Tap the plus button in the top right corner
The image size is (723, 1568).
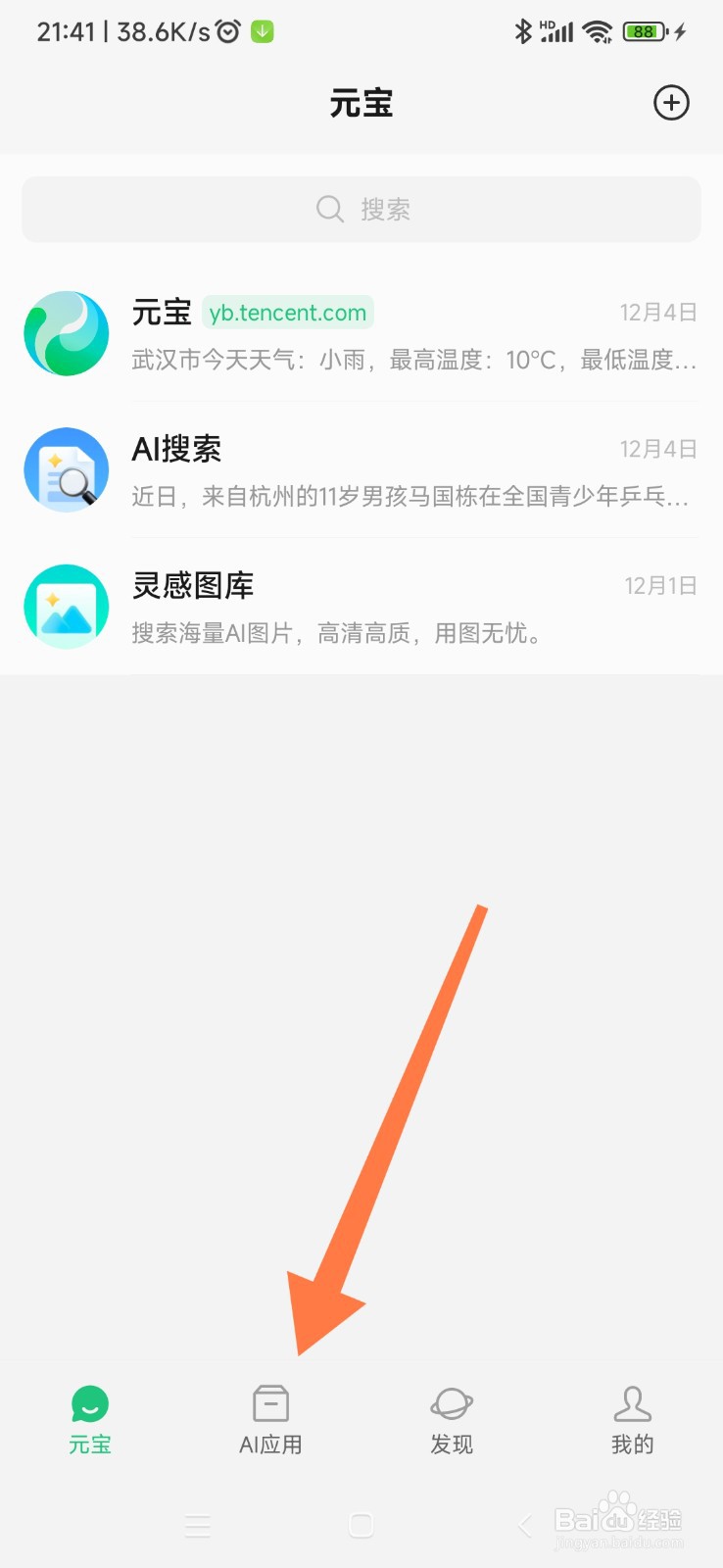tap(671, 102)
